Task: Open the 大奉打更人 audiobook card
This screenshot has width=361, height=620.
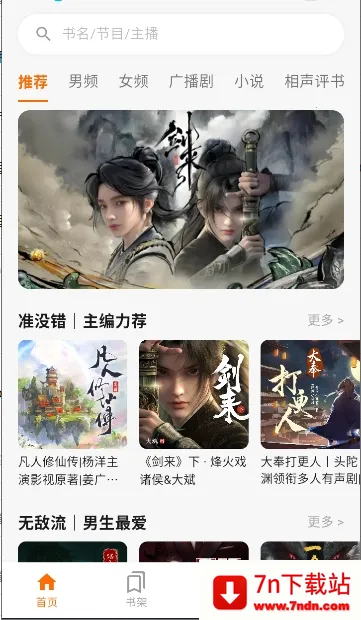Action: pos(310,413)
